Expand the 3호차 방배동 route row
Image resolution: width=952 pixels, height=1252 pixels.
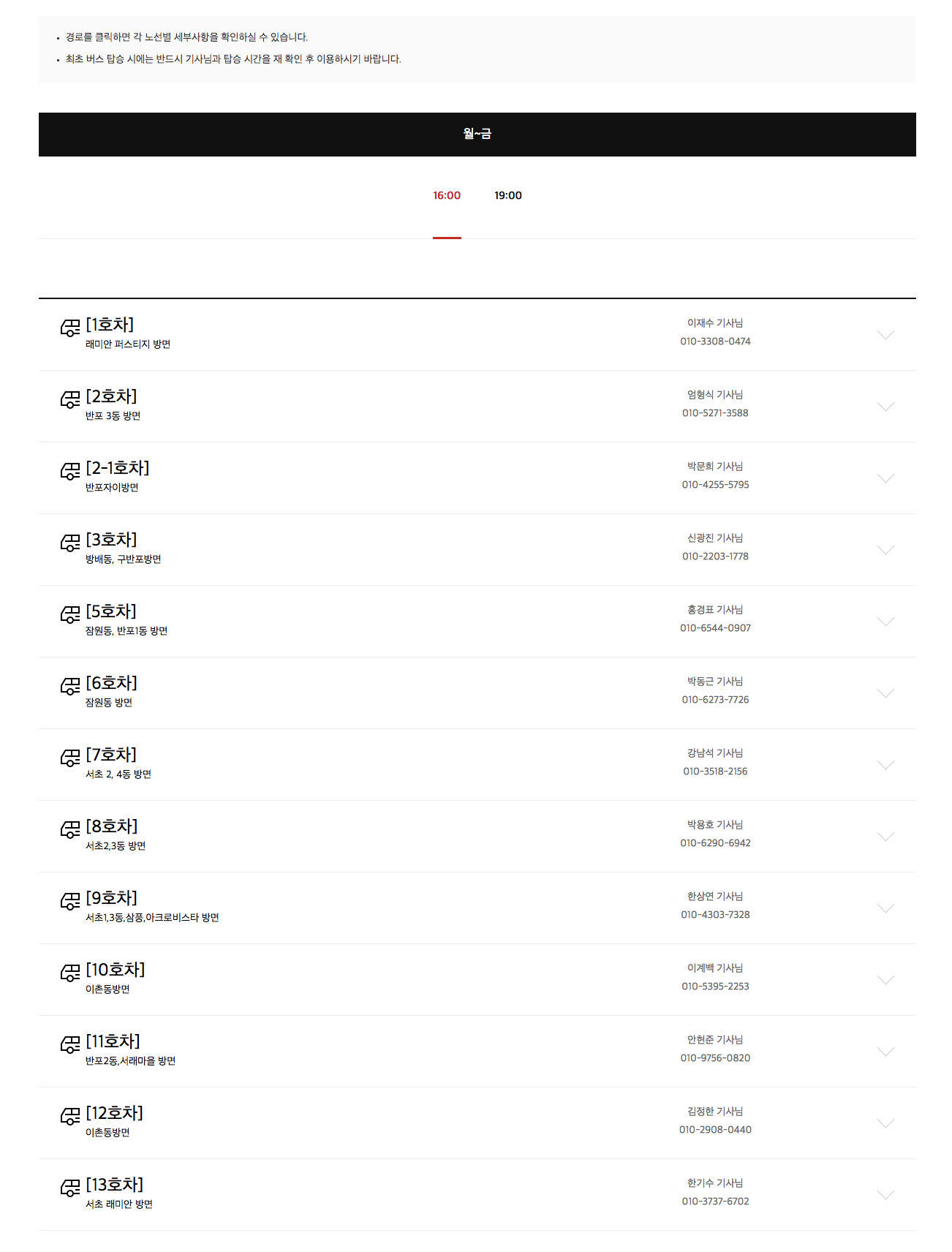(477, 550)
